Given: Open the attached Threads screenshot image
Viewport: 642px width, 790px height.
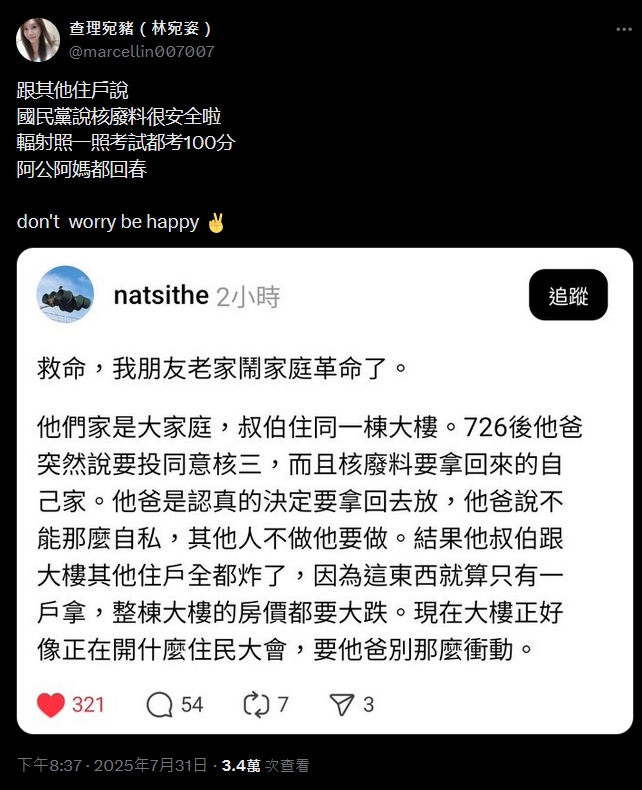Looking at the screenshot, I should pyautogui.click(x=325, y=490).
